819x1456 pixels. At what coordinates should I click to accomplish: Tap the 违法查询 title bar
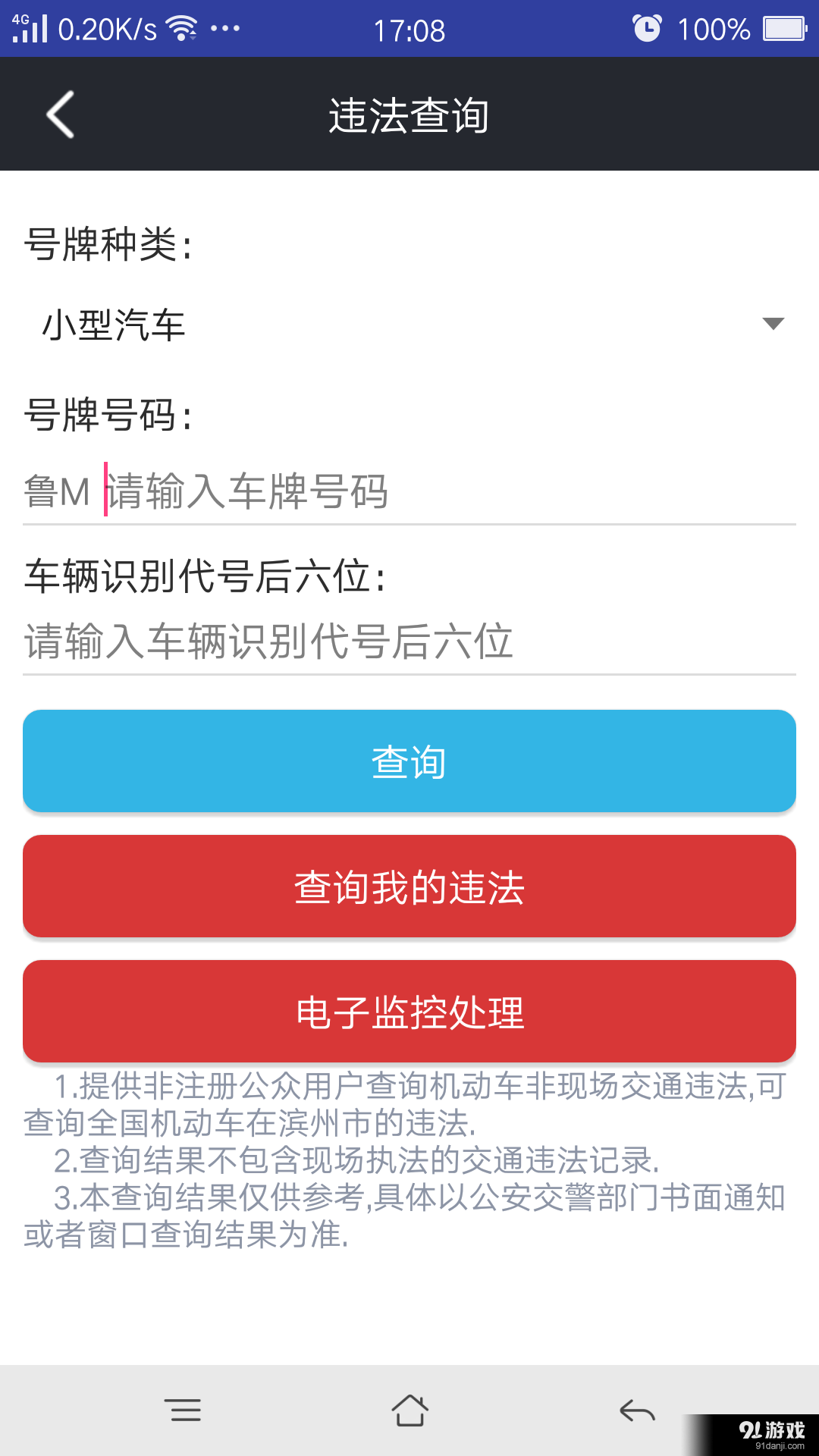409,115
